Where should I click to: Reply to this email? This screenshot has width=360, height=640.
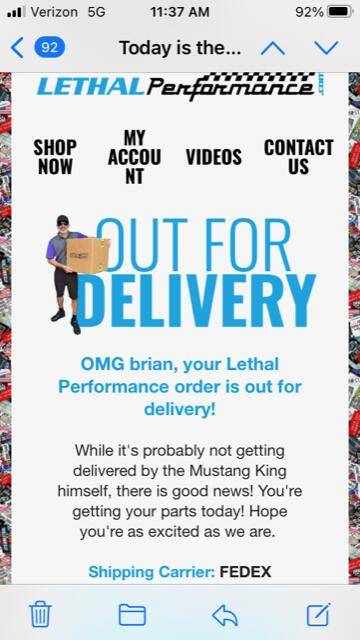(225, 615)
